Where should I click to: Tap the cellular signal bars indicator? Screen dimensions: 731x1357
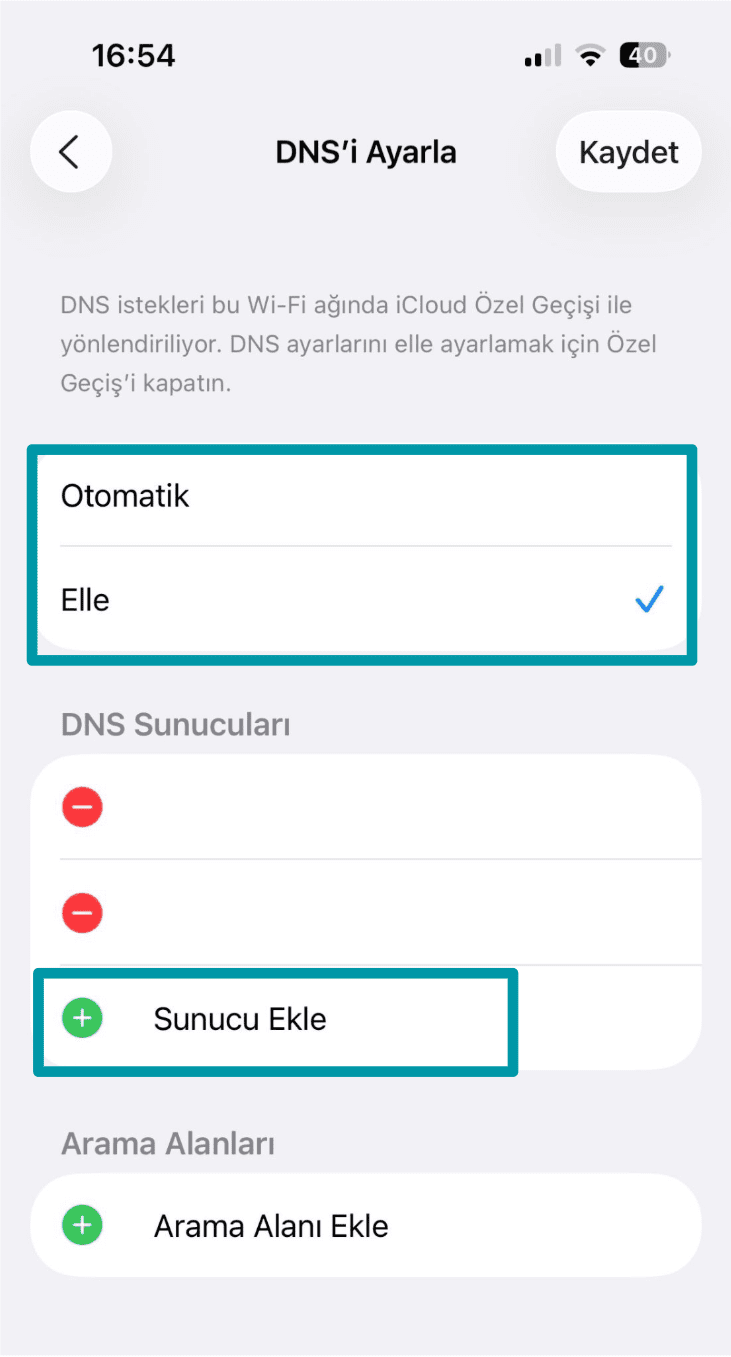click(541, 55)
